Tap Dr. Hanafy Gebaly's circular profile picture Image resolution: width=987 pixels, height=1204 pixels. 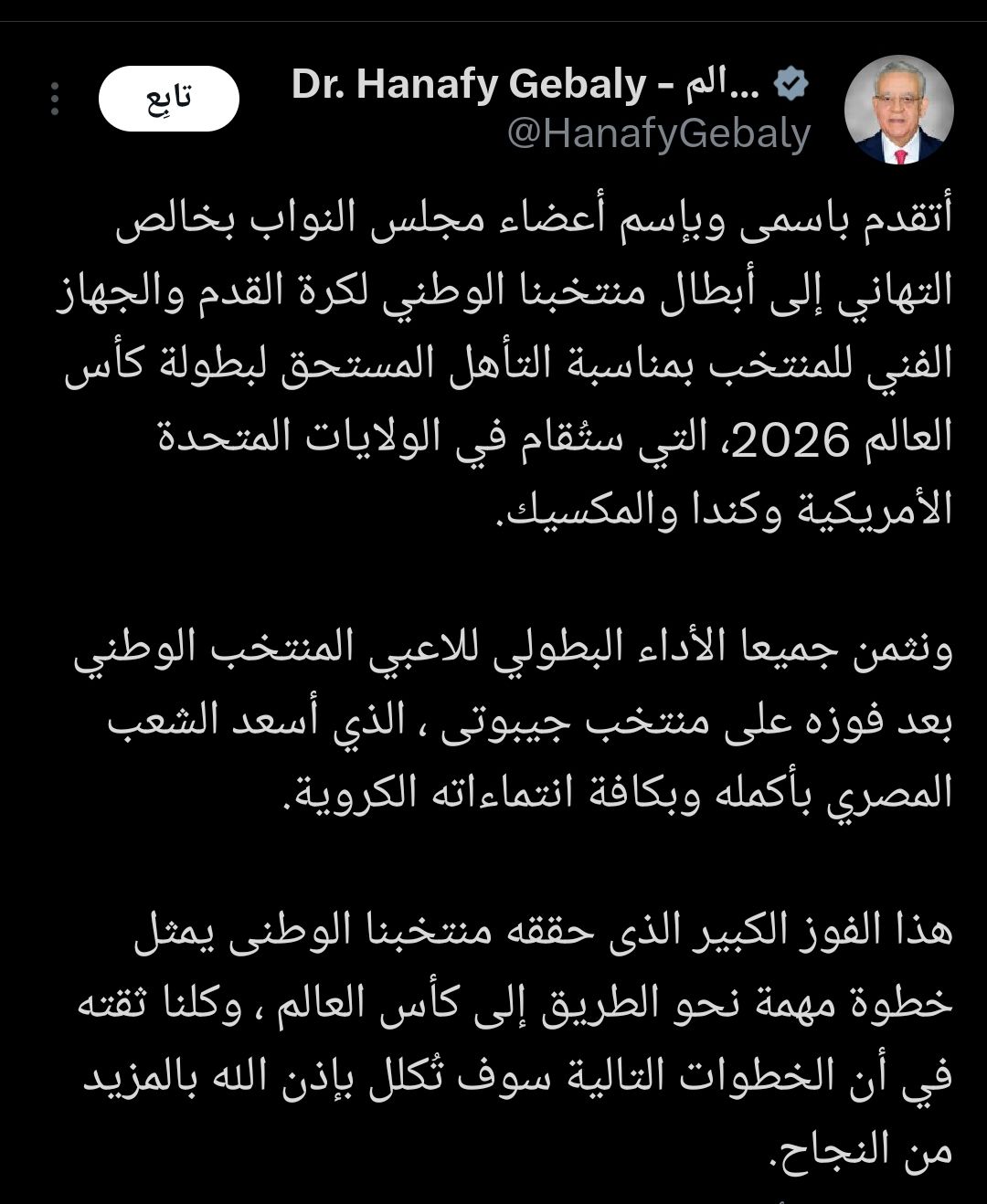900,108
